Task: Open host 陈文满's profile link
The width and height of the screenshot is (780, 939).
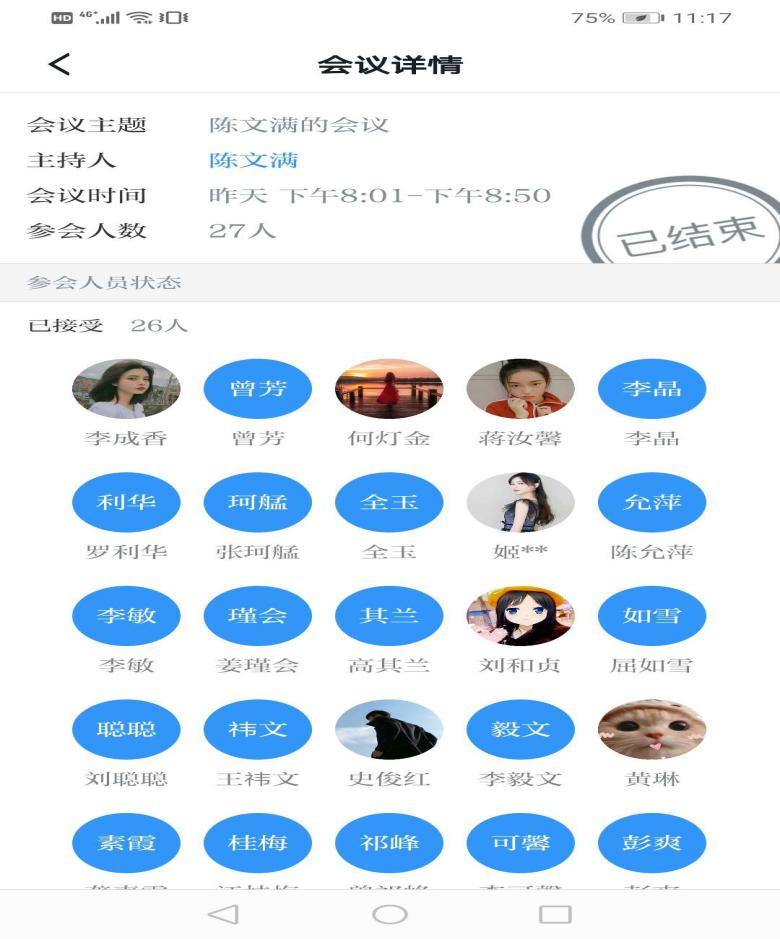Action: (x=253, y=160)
